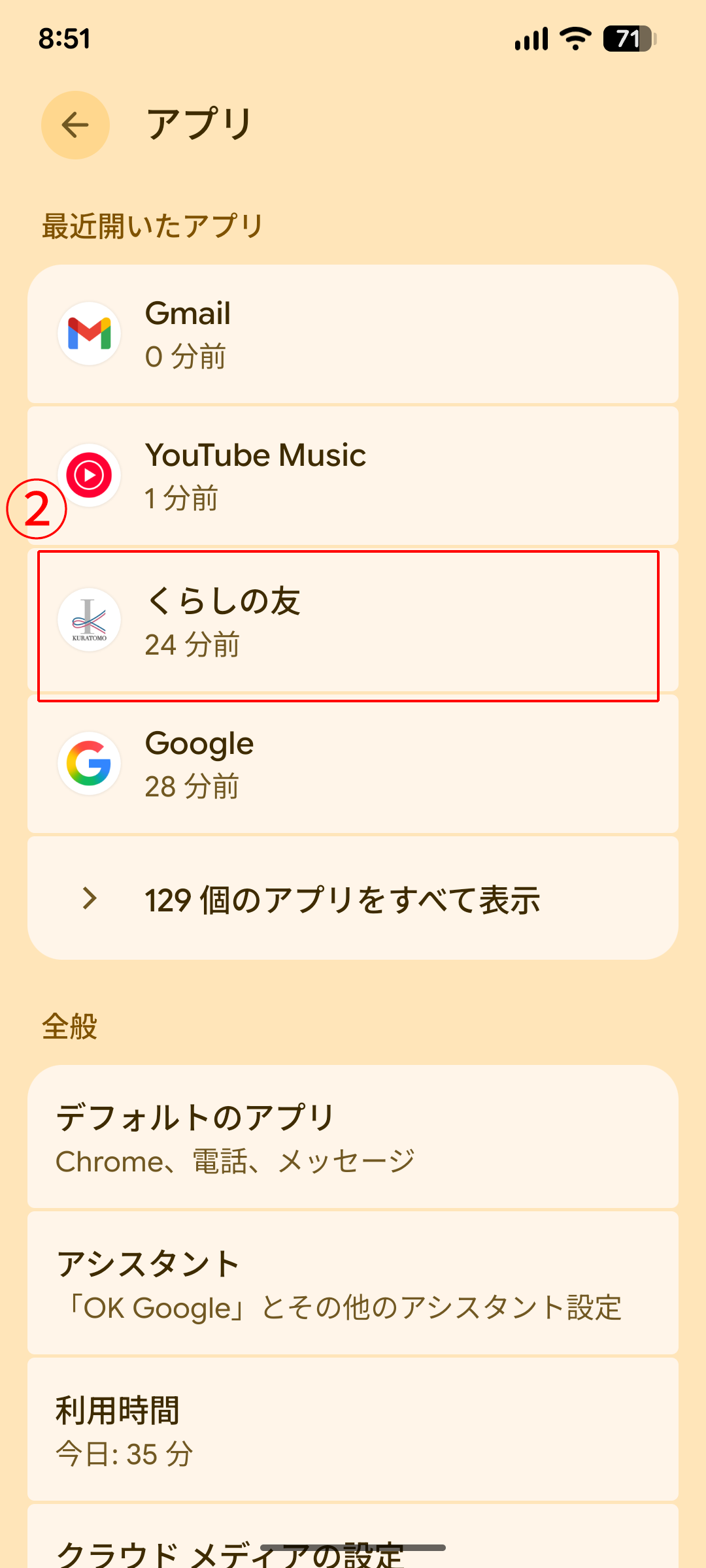
Task: Open デフォルトのアプリ settings
Action: pyautogui.click(x=353, y=1138)
